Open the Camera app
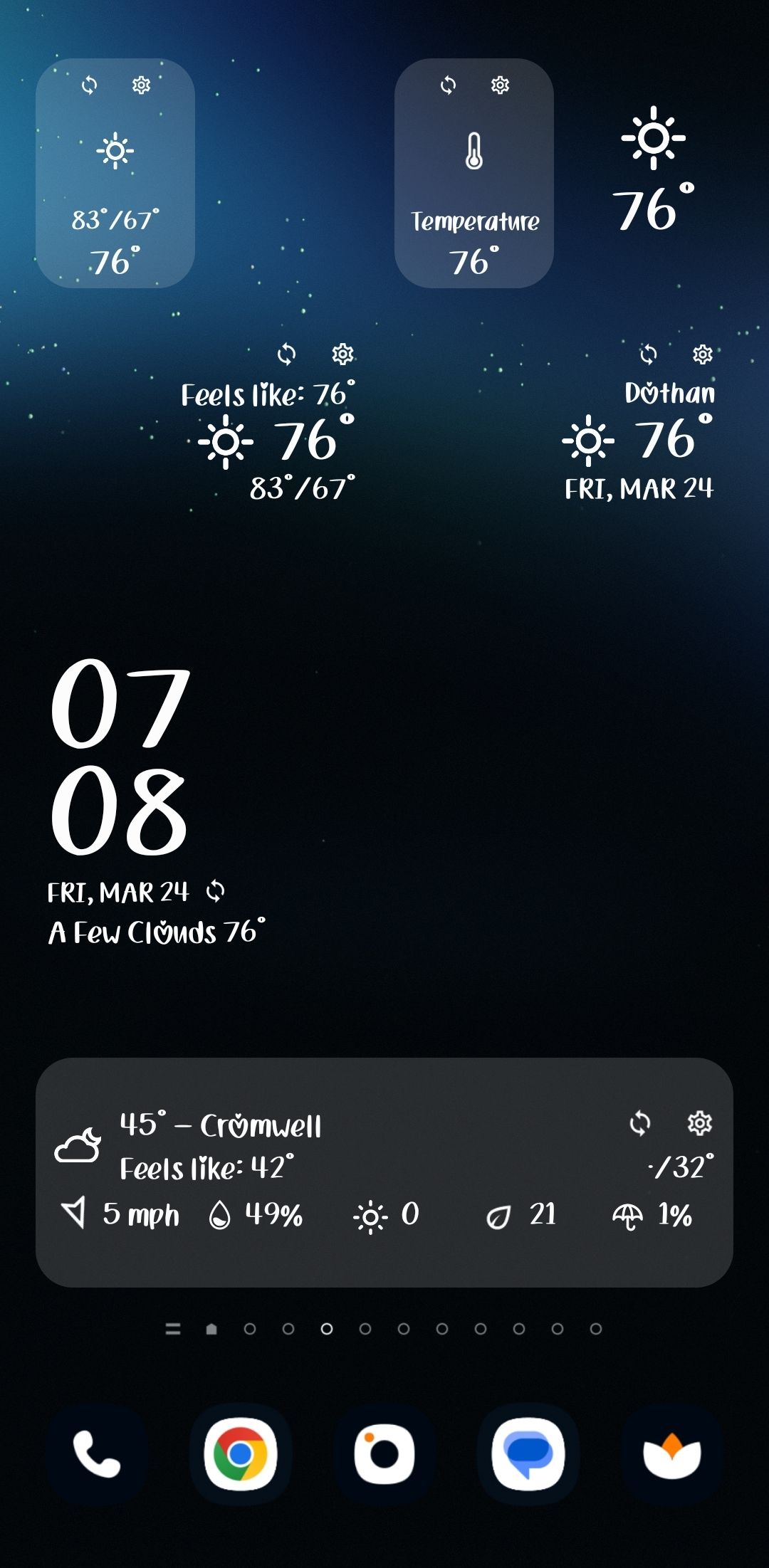 [384, 1454]
